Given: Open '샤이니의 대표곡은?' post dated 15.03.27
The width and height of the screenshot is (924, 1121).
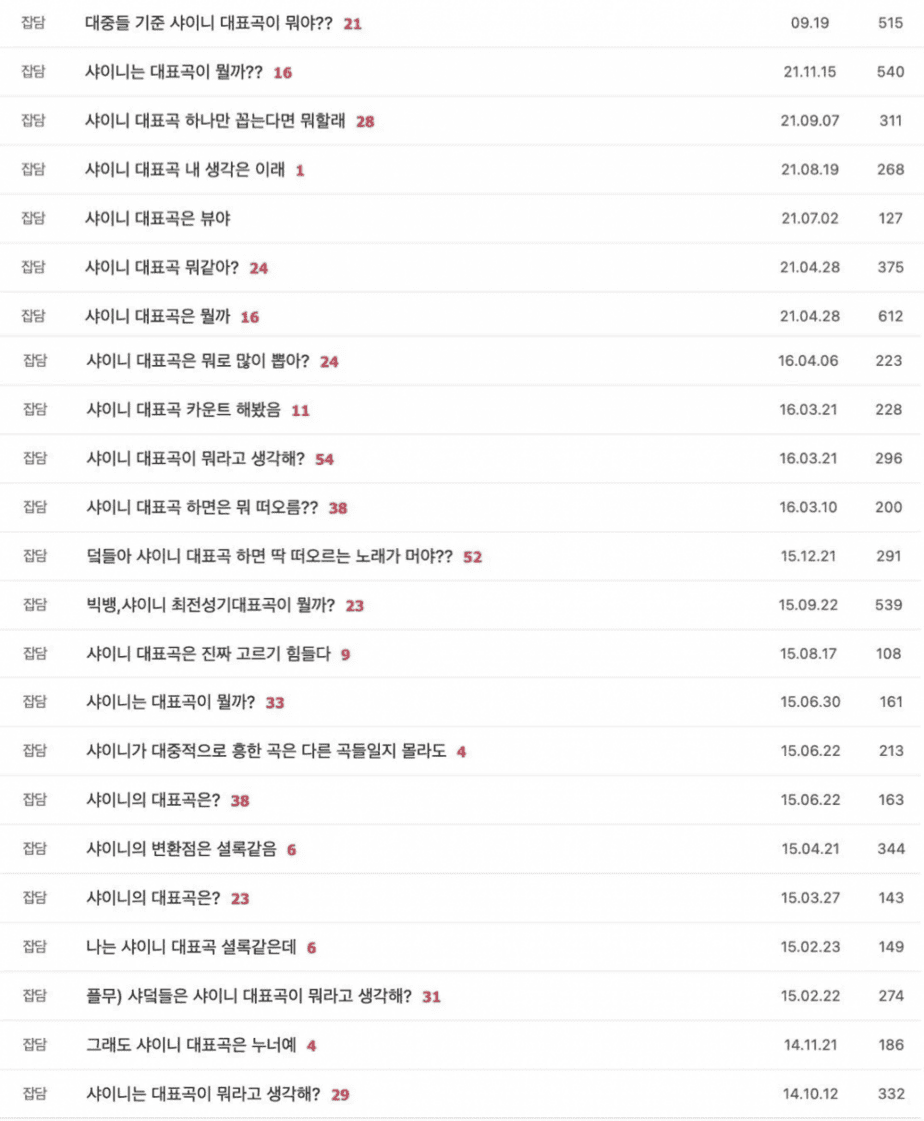Looking at the screenshot, I should (x=153, y=898).
